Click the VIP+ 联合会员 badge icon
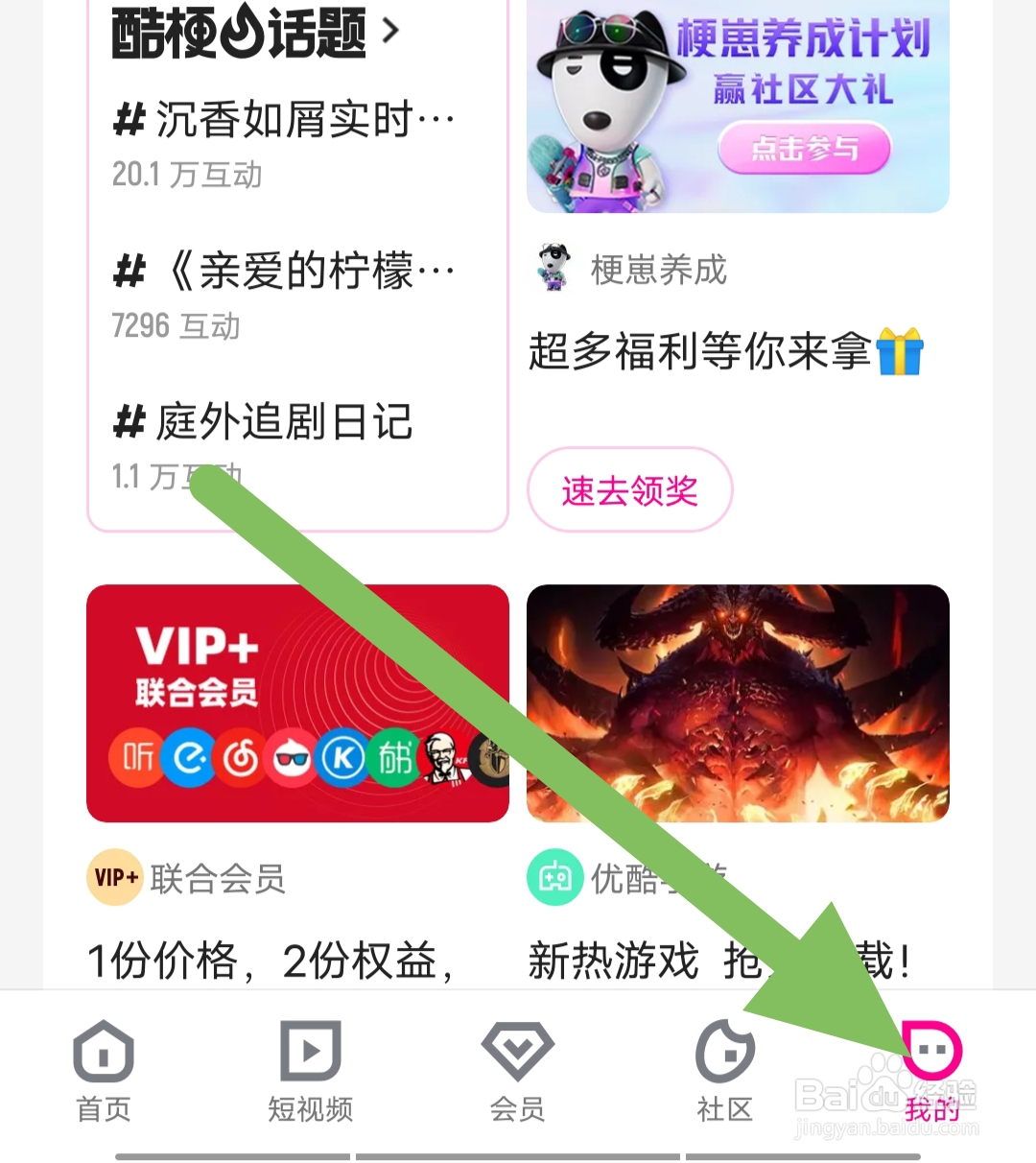The height and width of the screenshot is (1163, 1036). (x=114, y=876)
